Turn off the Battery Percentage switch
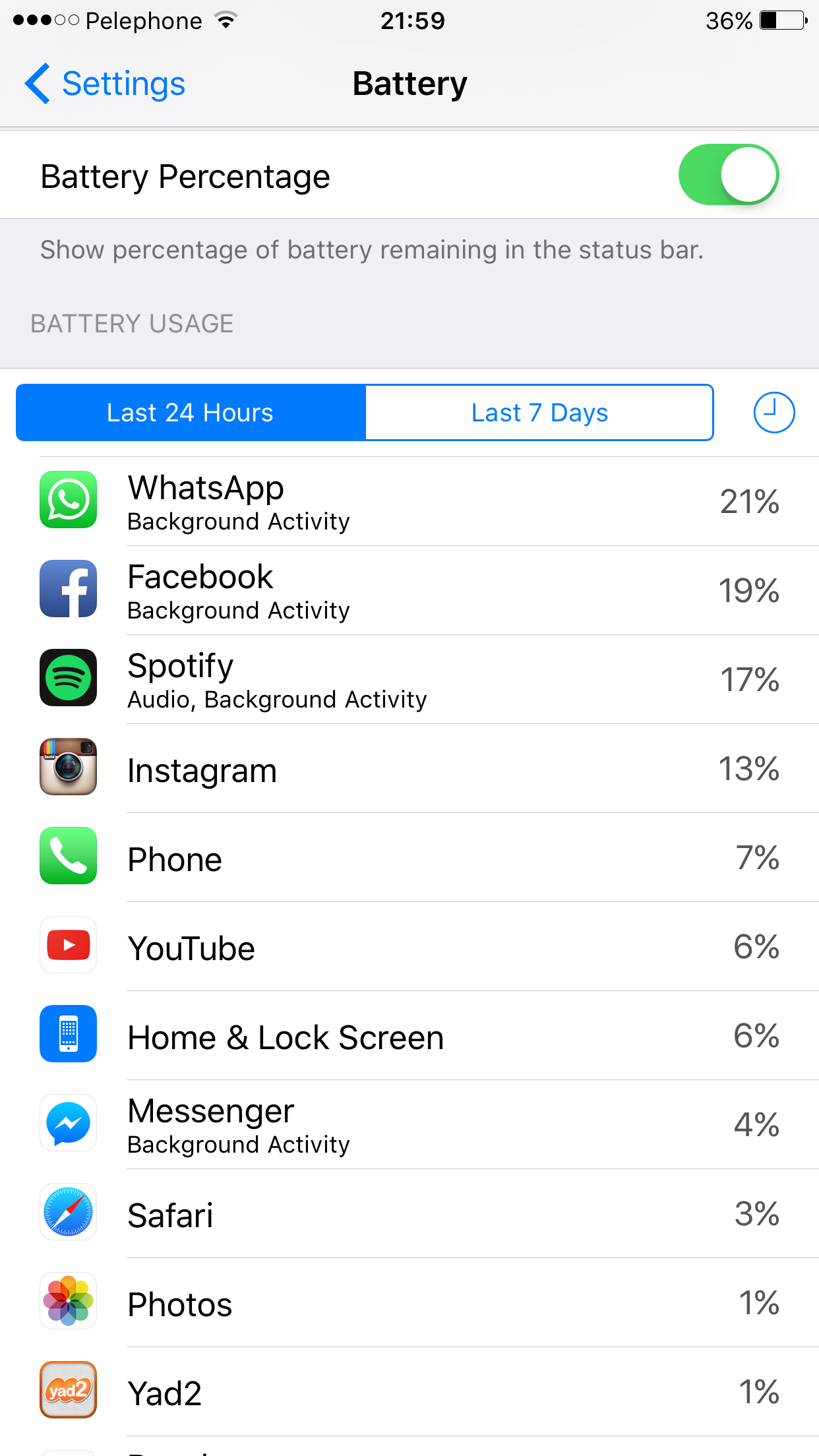819x1456 pixels. [x=729, y=175]
